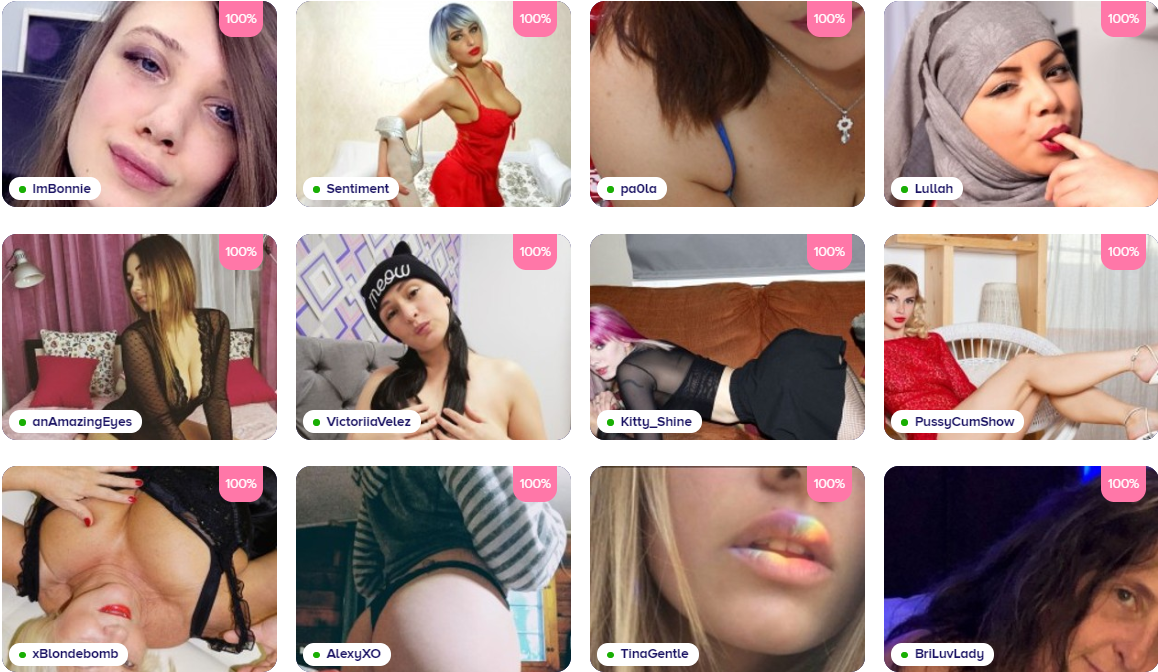Select the AlexyXO tile
1158x672 pixels.
(433, 569)
